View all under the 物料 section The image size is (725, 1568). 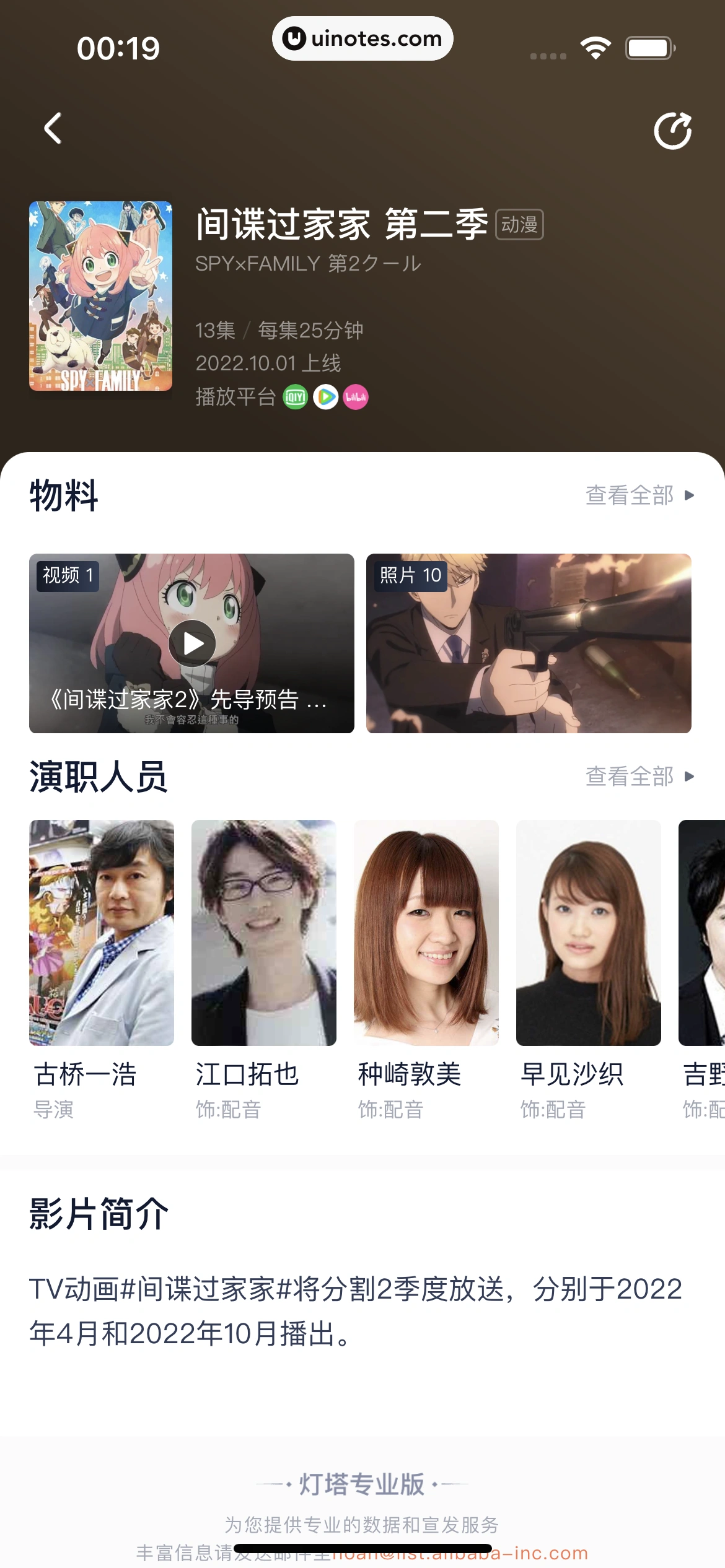coord(639,495)
